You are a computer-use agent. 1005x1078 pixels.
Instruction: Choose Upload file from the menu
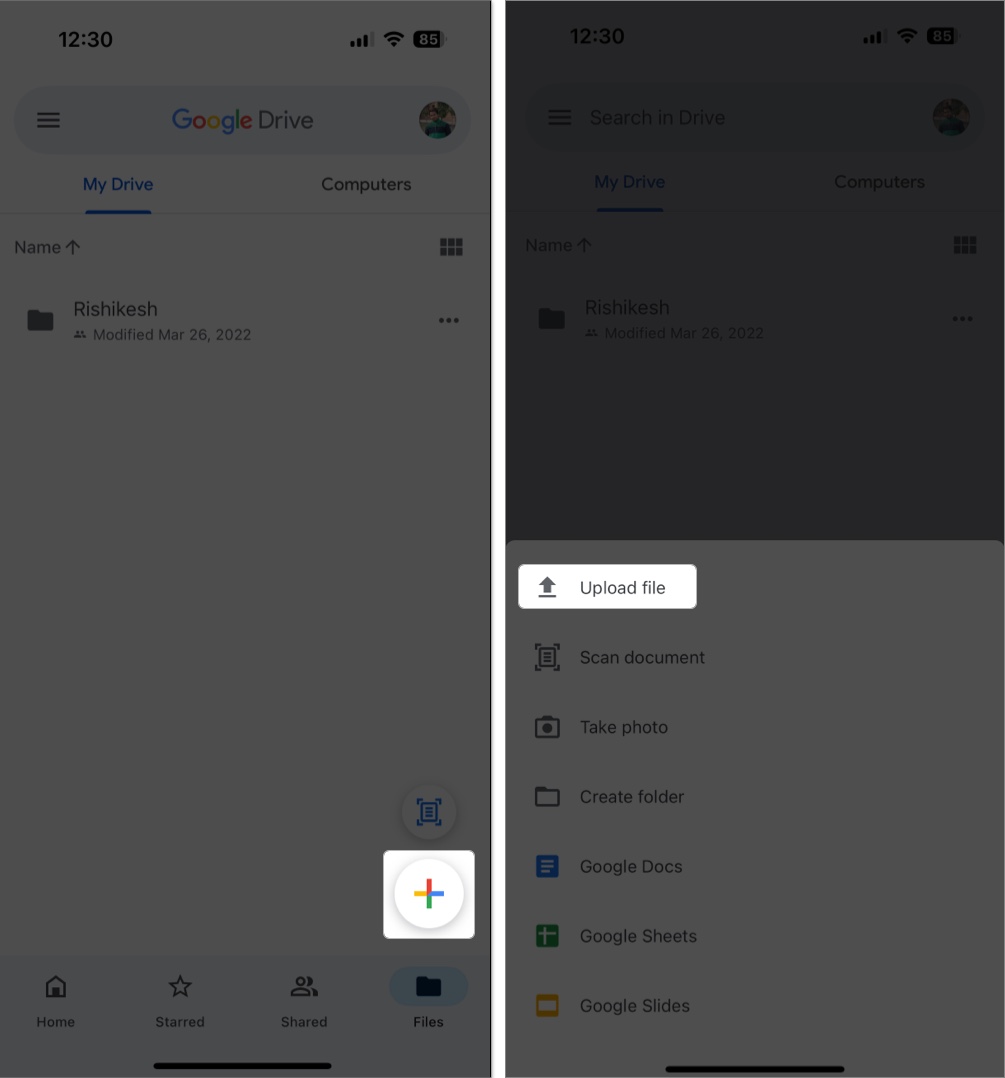point(607,587)
